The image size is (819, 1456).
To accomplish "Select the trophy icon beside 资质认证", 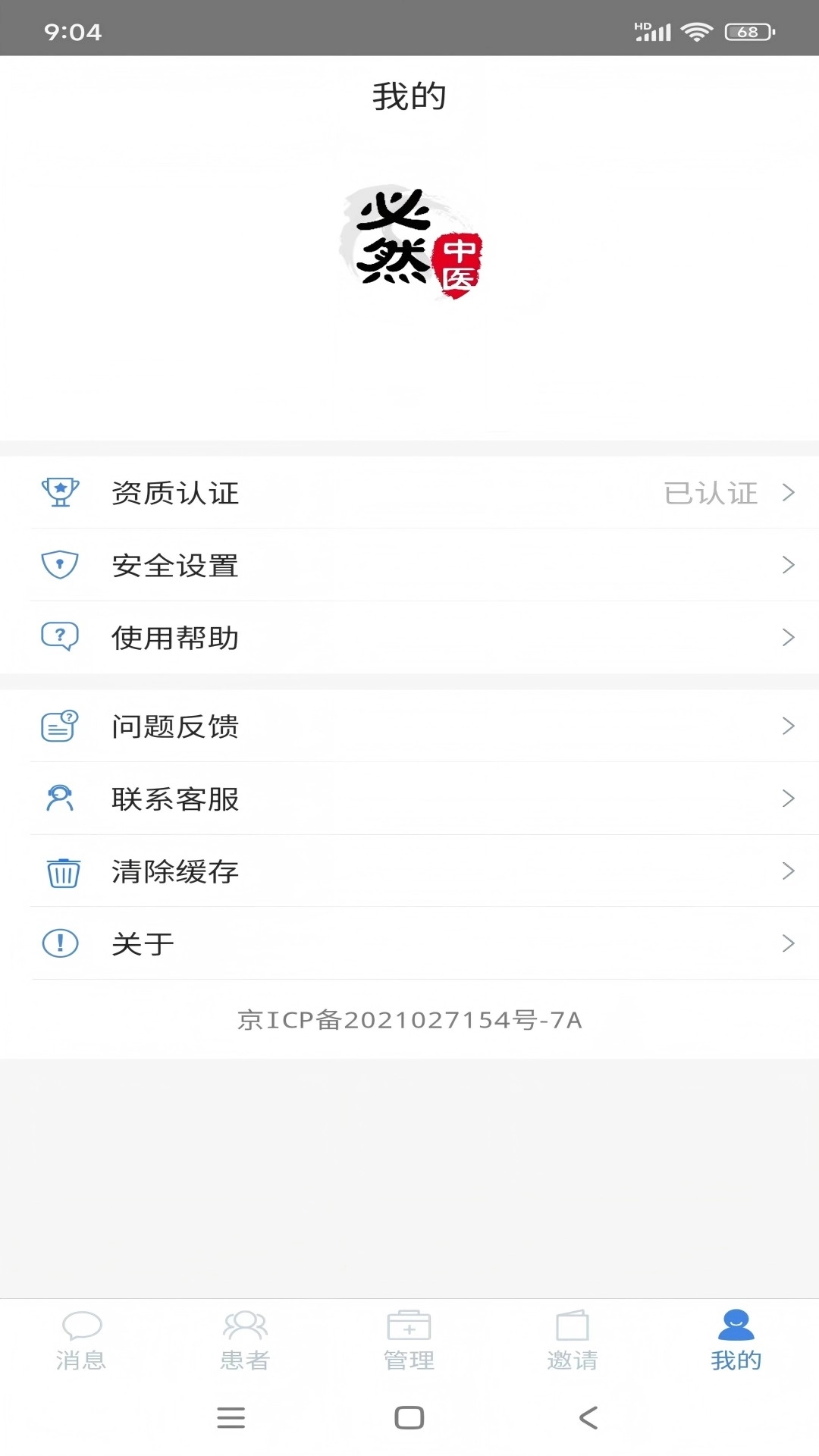I will [x=61, y=491].
